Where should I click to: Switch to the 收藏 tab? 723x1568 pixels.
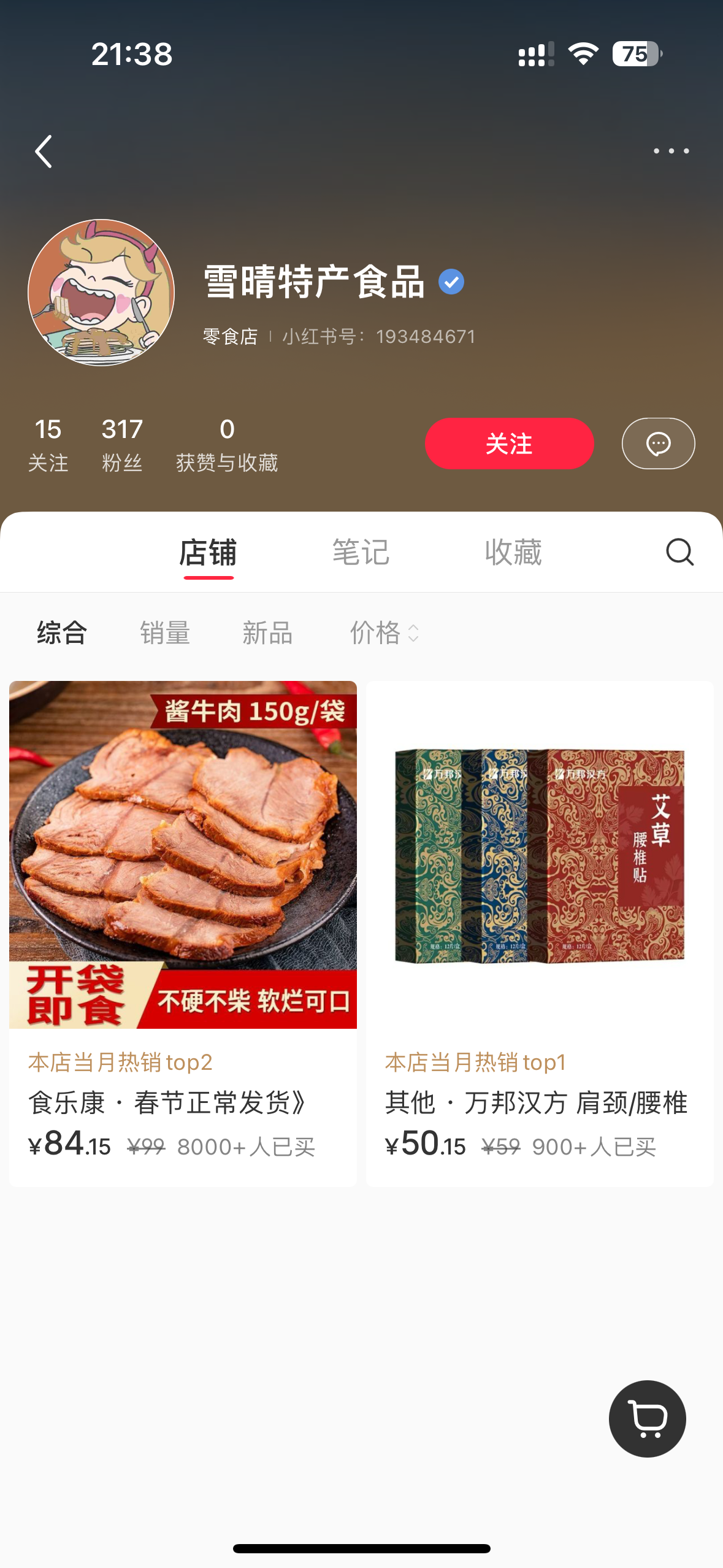click(513, 553)
